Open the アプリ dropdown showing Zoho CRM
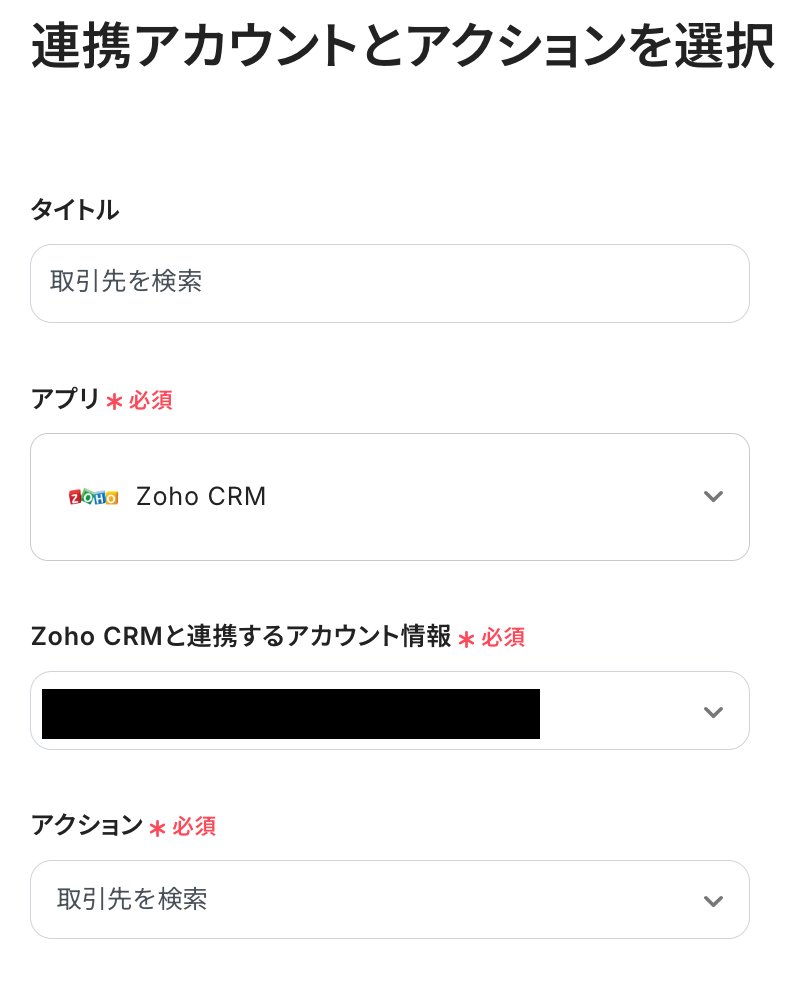786x1000 pixels. (x=390, y=497)
